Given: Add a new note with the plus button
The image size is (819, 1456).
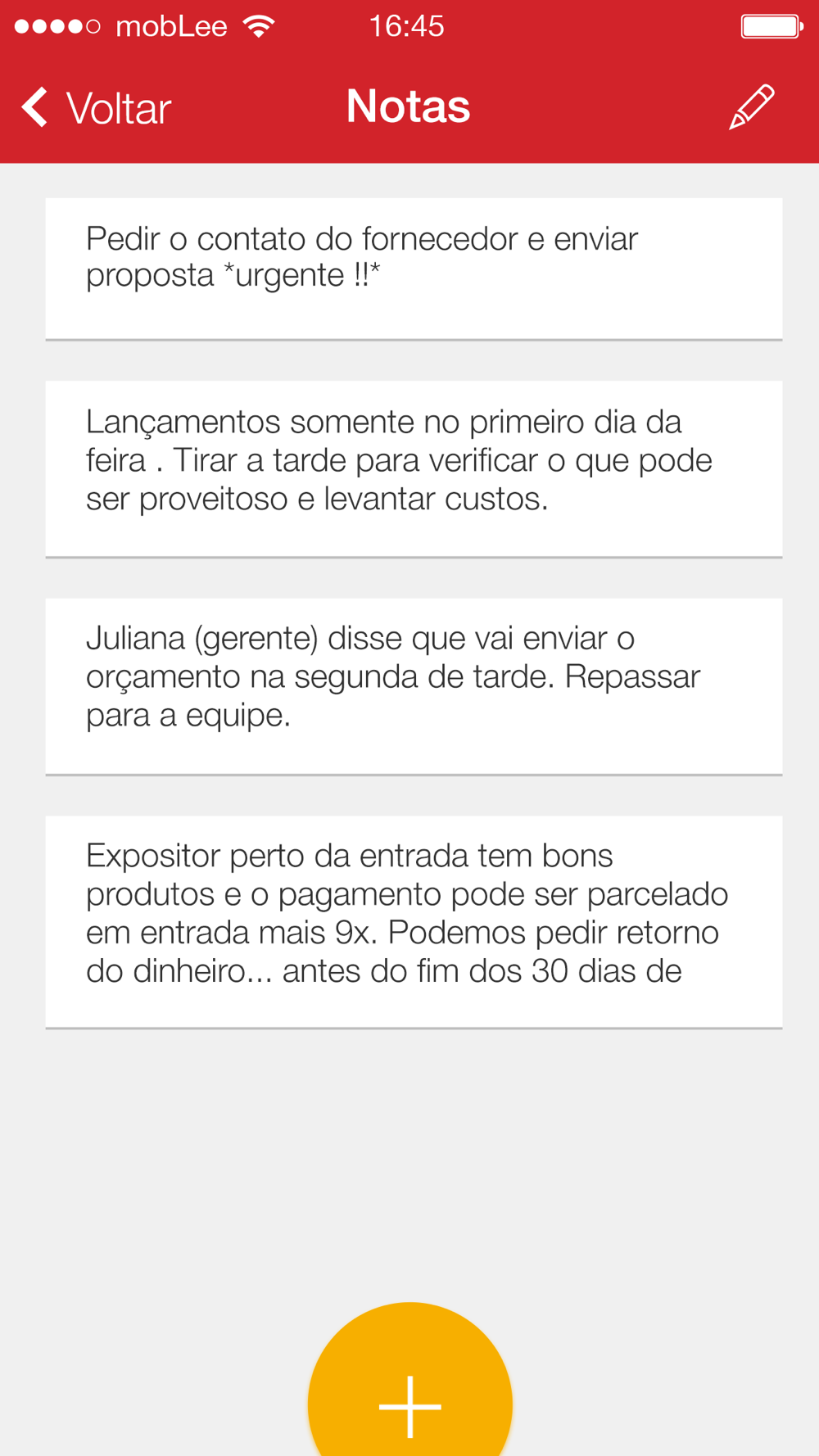Looking at the screenshot, I should (x=410, y=1382).
